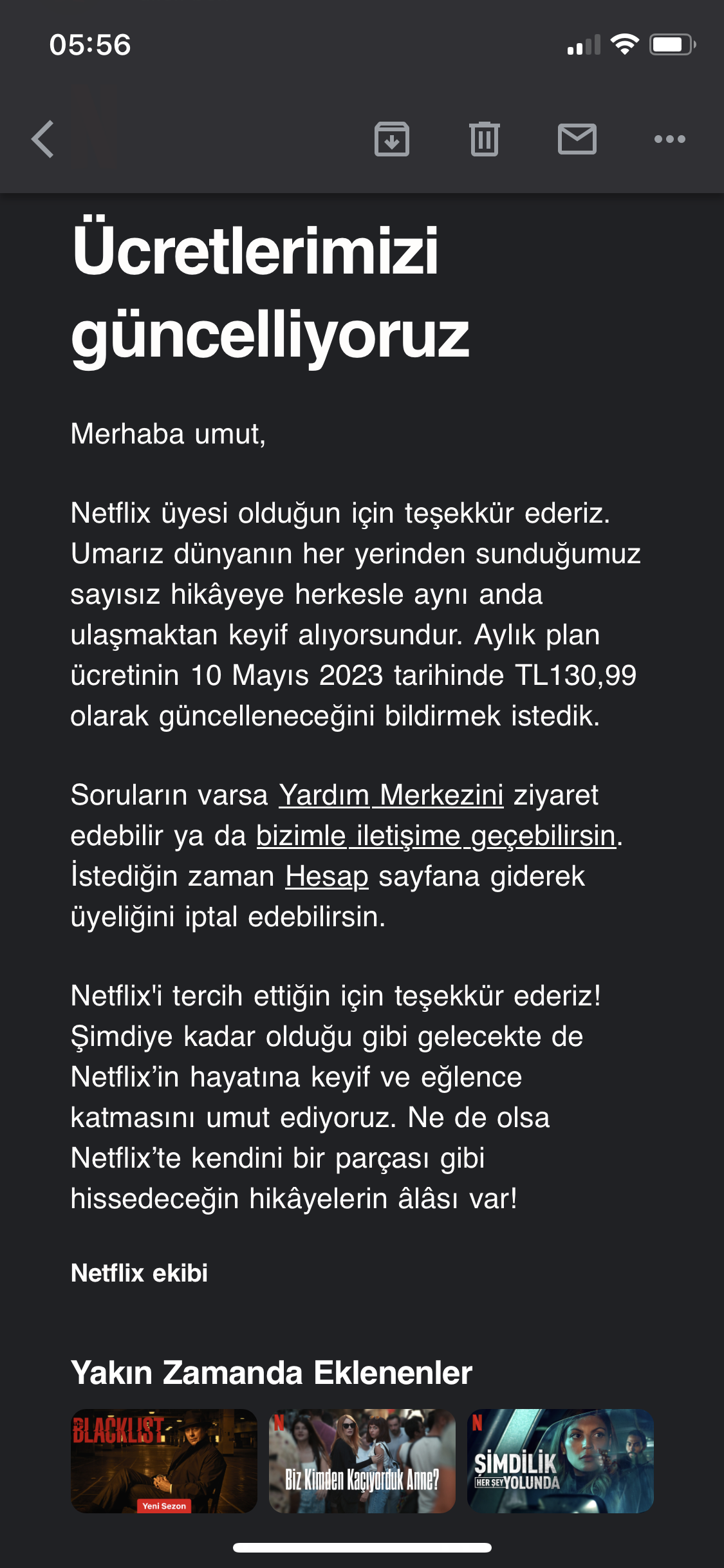Archive this email

392,139
